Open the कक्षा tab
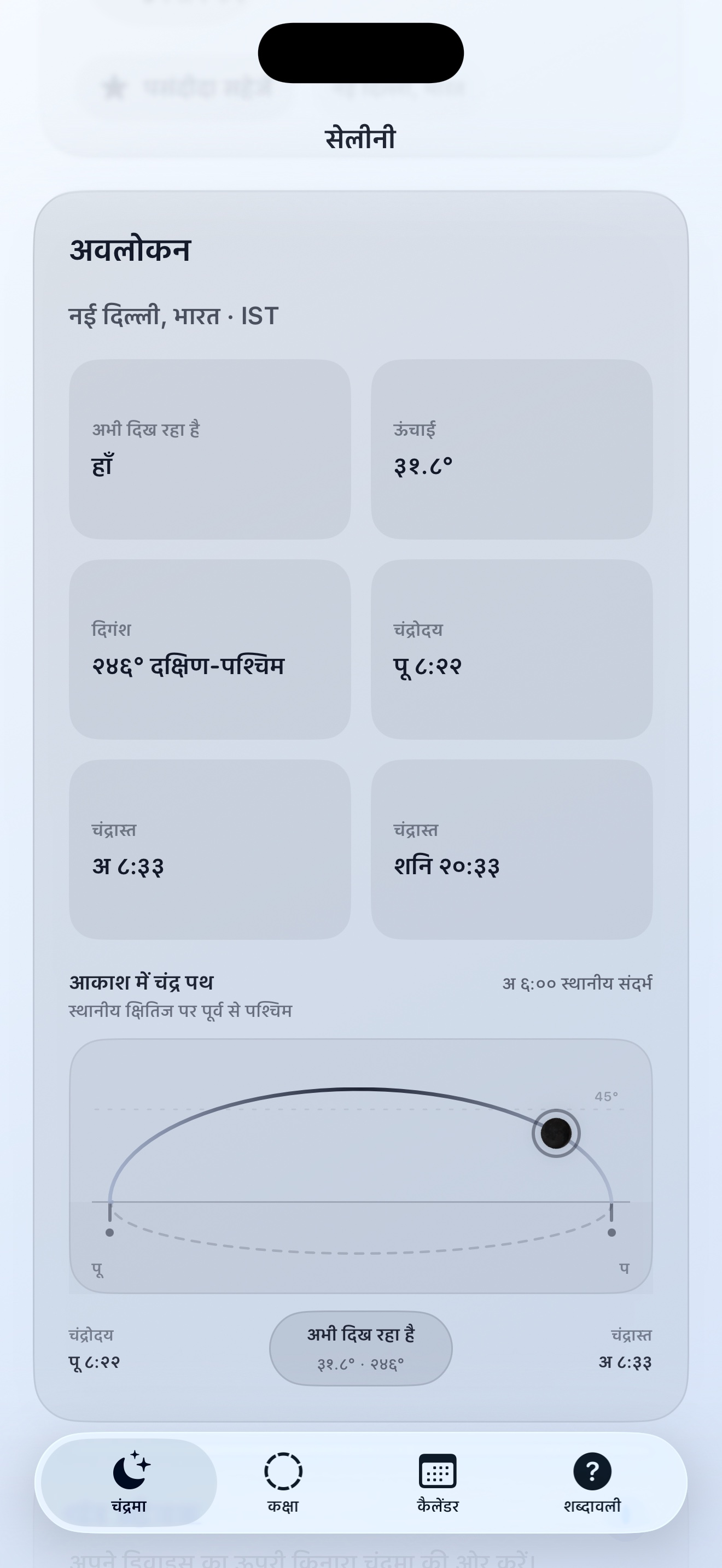 click(x=283, y=1483)
